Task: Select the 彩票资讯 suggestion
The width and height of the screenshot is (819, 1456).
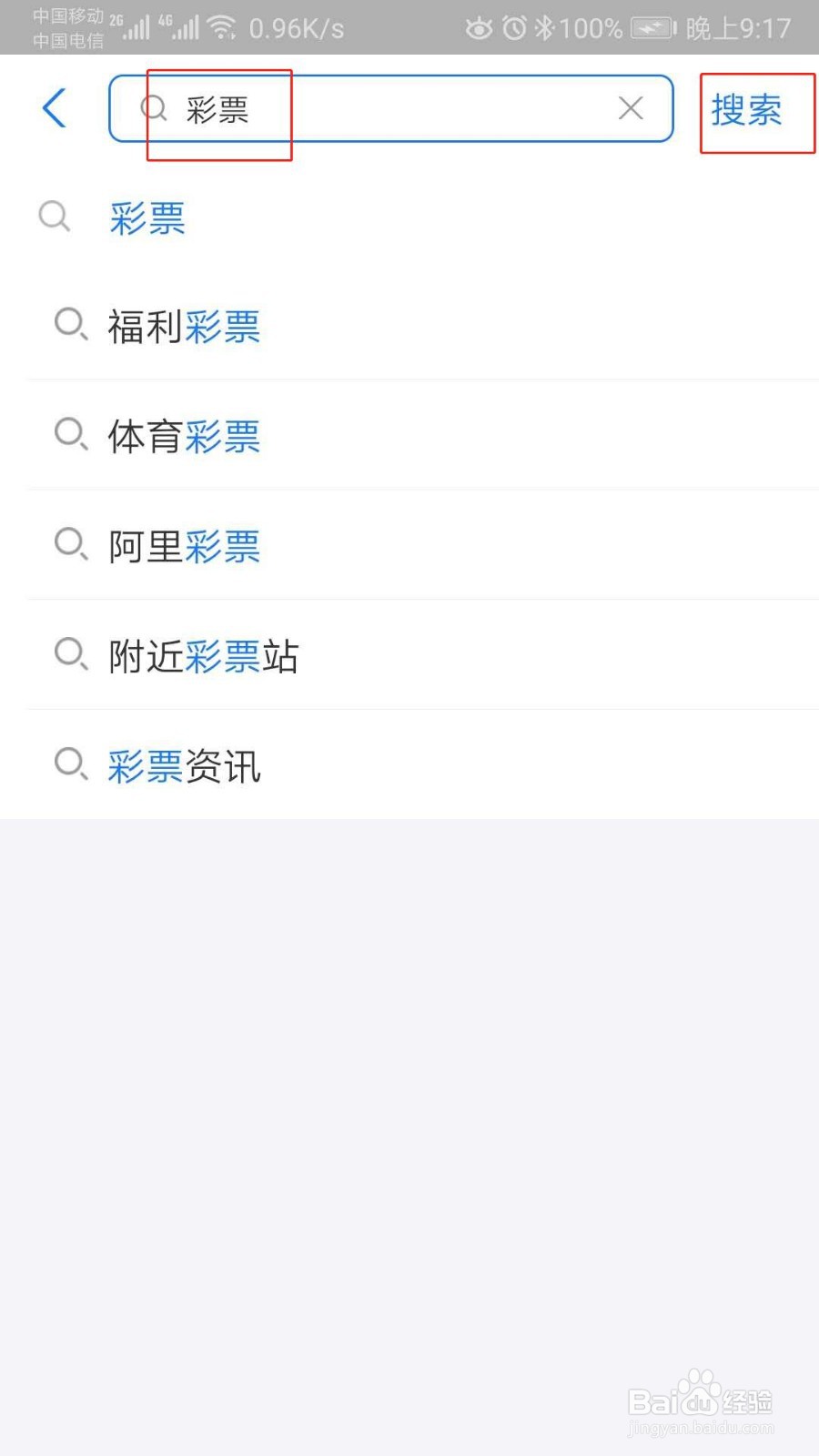Action: tap(185, 766)
